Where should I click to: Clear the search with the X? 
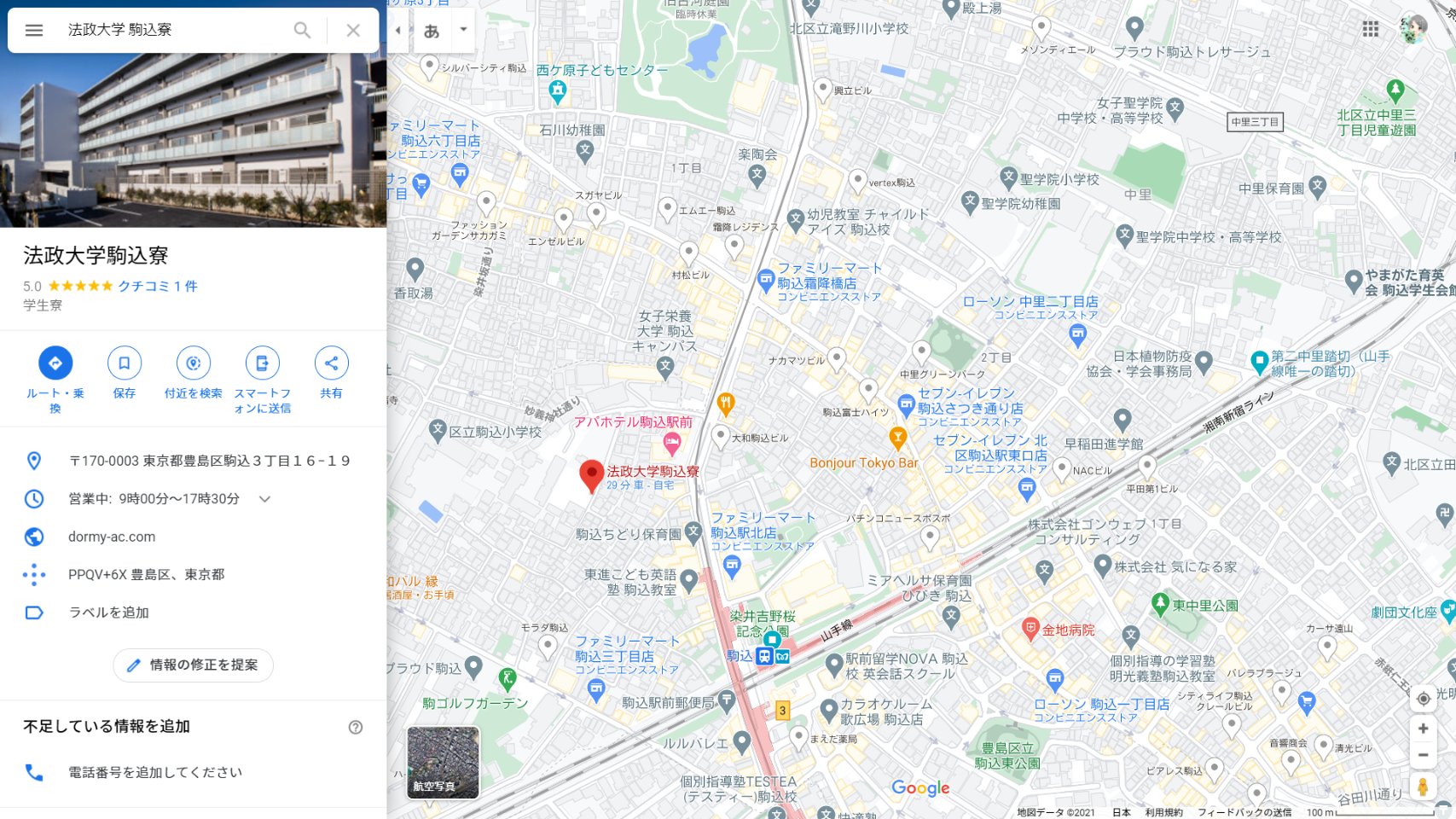(x=353, y=30)
